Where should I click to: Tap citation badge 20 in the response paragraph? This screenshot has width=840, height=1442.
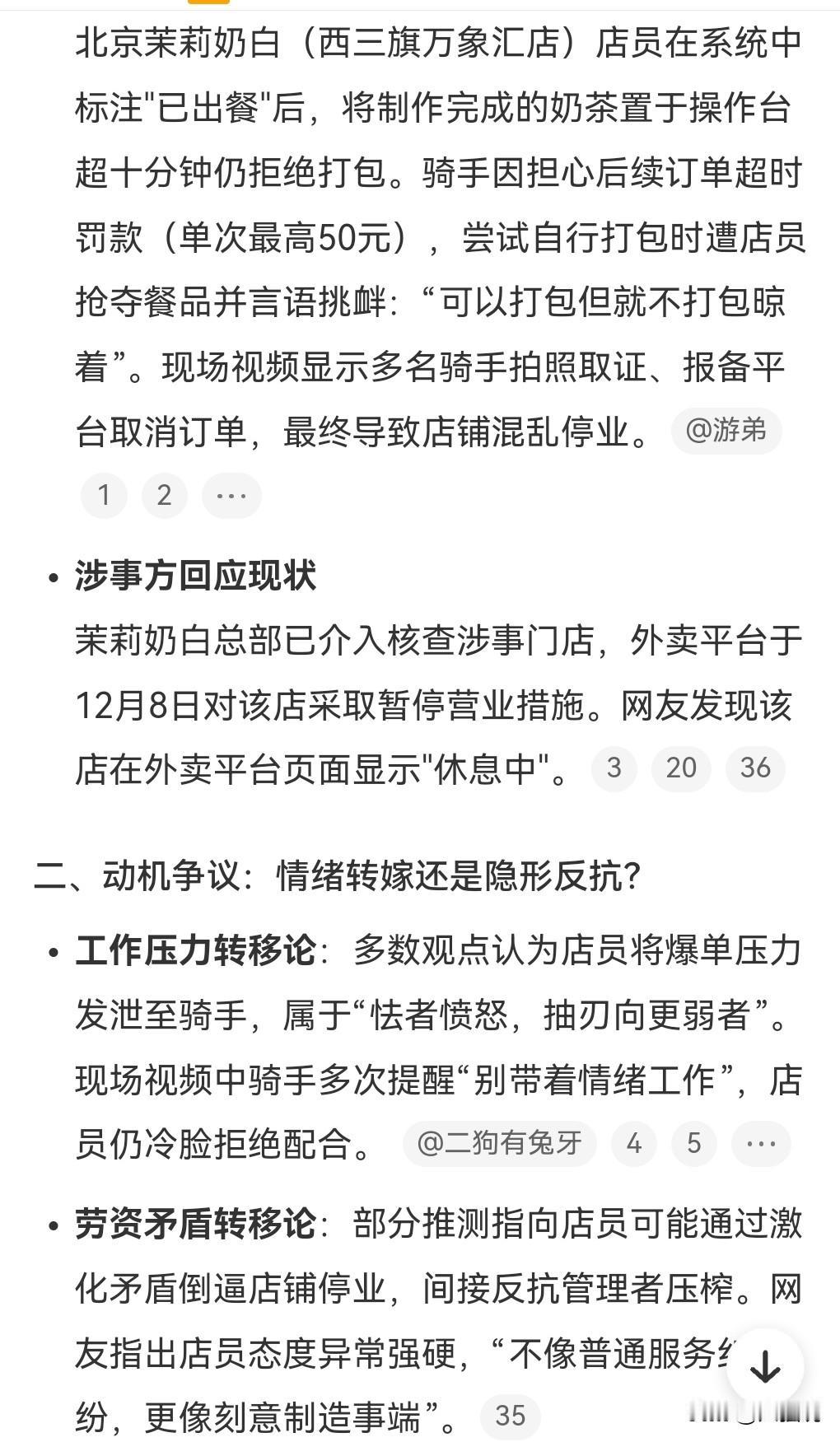(681, 768)
